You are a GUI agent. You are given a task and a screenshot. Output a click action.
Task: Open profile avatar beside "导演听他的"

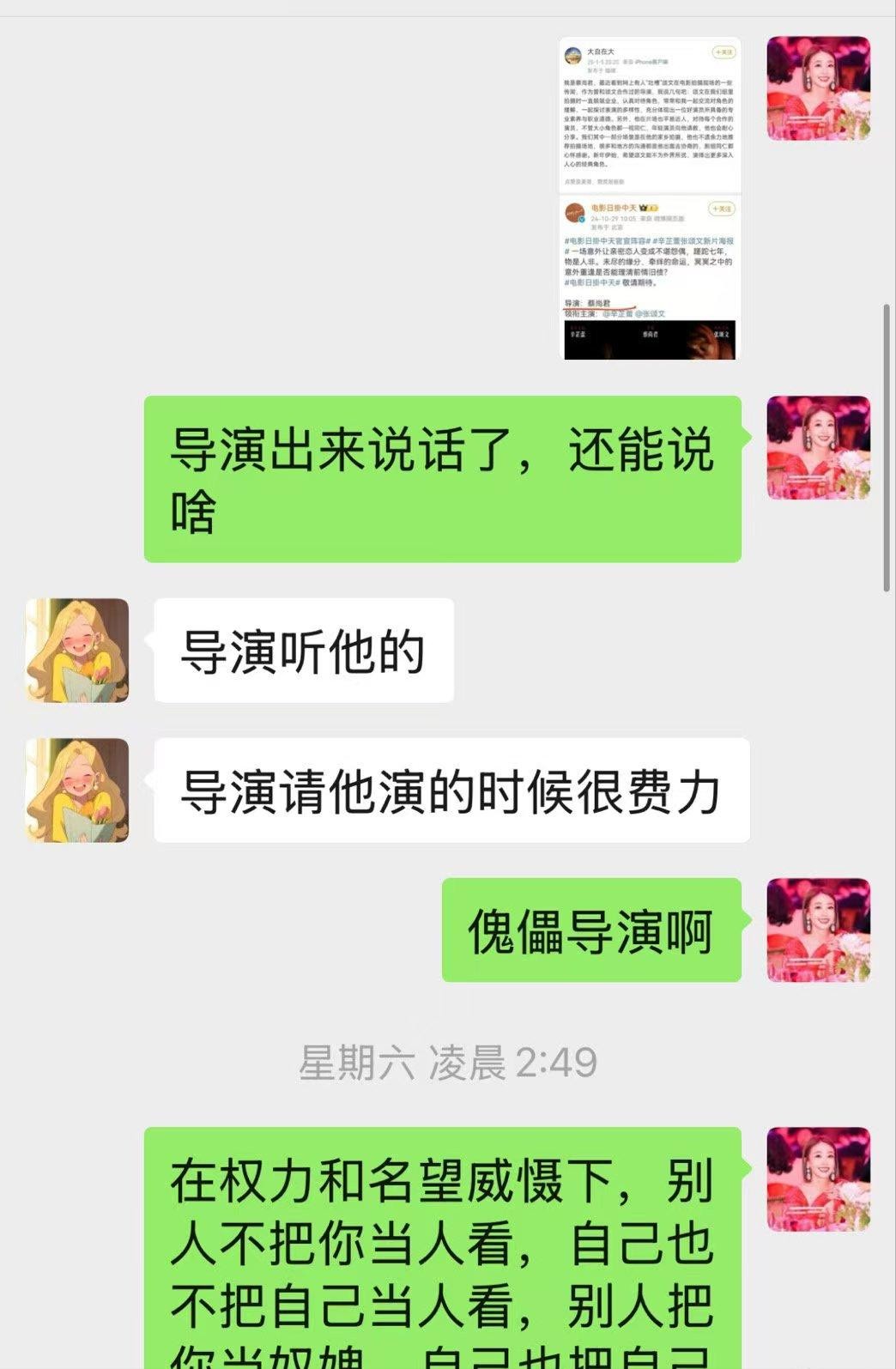pyautogui.click(x=77, y=650)
